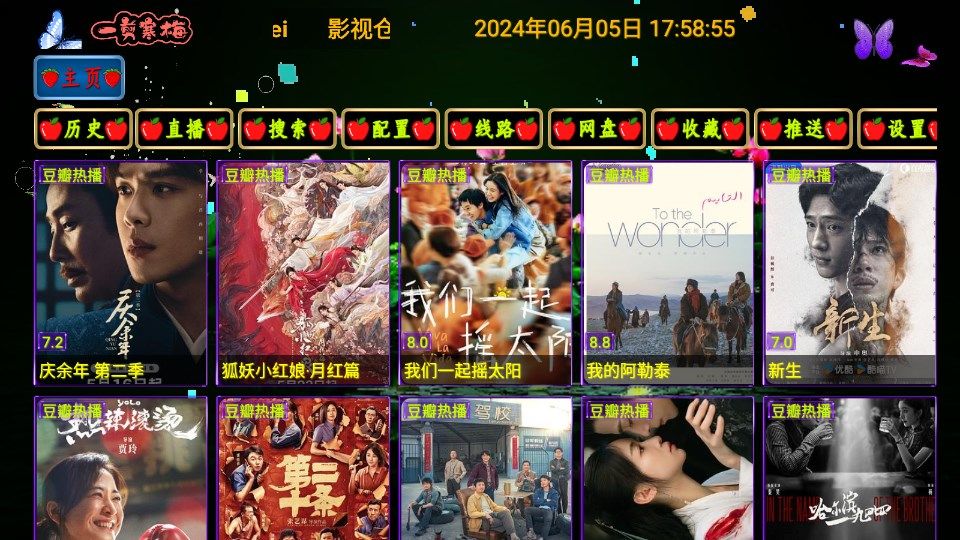Viewport: 960px width, 540px height.
Task: Open the 热辣滚烫 poster card
Action: pyautogui.click(x=121, y=468)
